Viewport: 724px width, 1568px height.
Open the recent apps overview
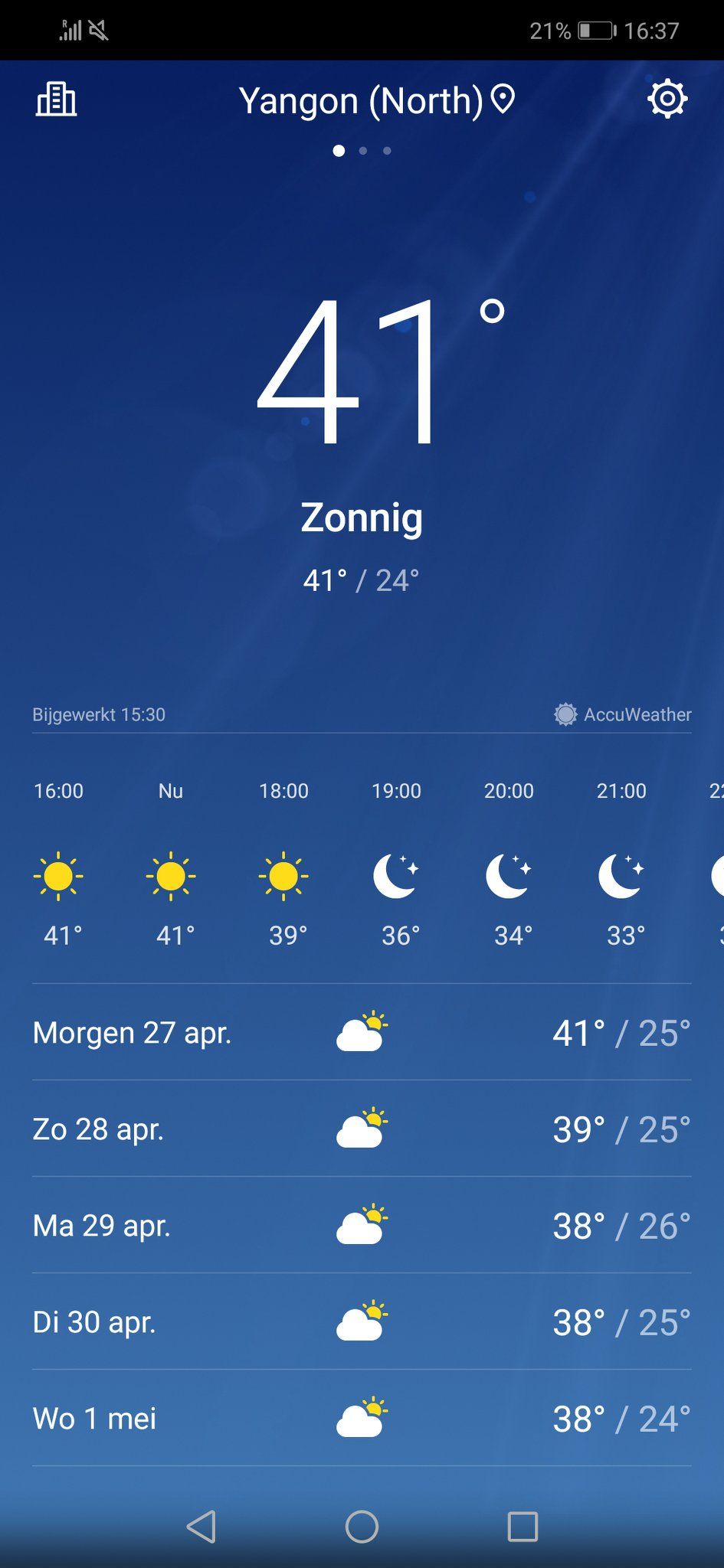tap(523, 1526)
